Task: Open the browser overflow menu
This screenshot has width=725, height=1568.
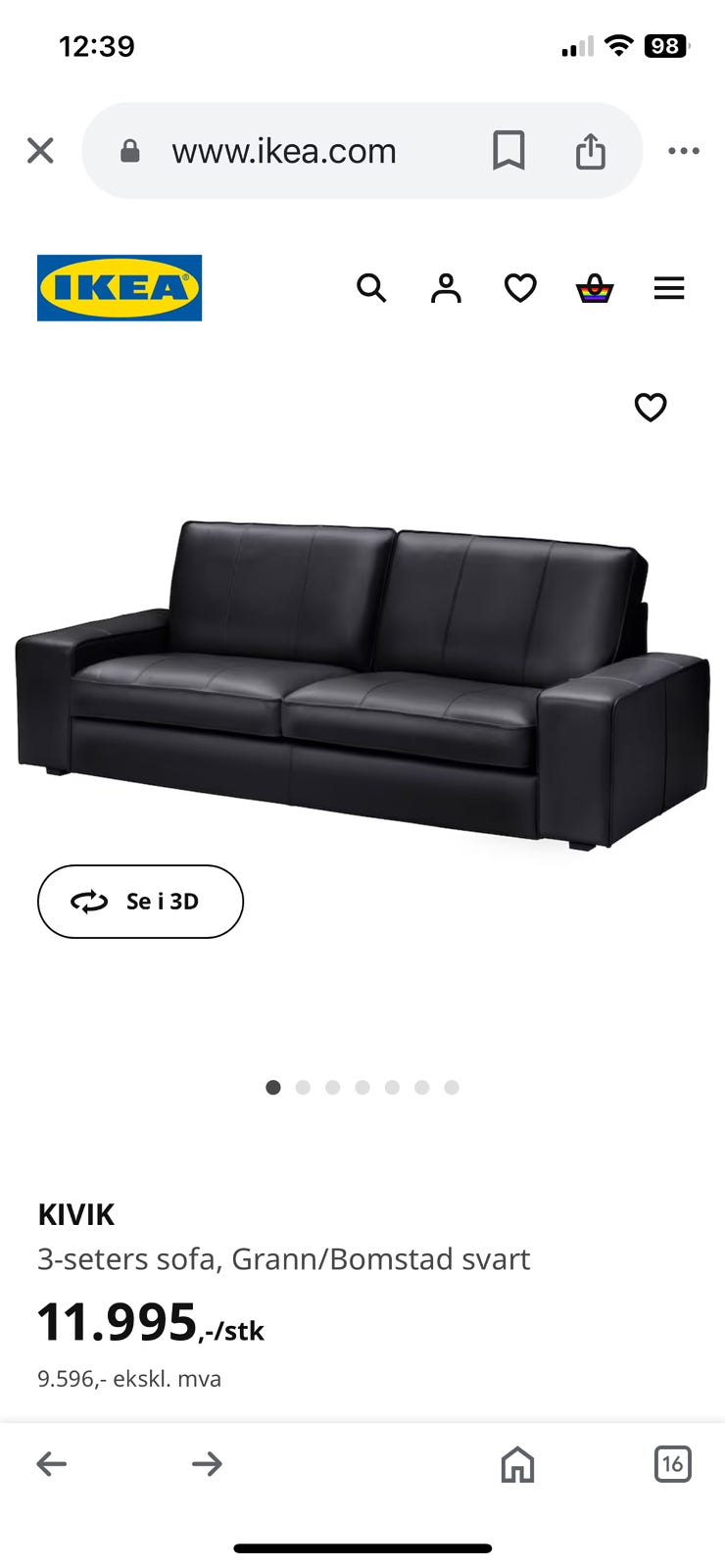Action: coord(683,151)
